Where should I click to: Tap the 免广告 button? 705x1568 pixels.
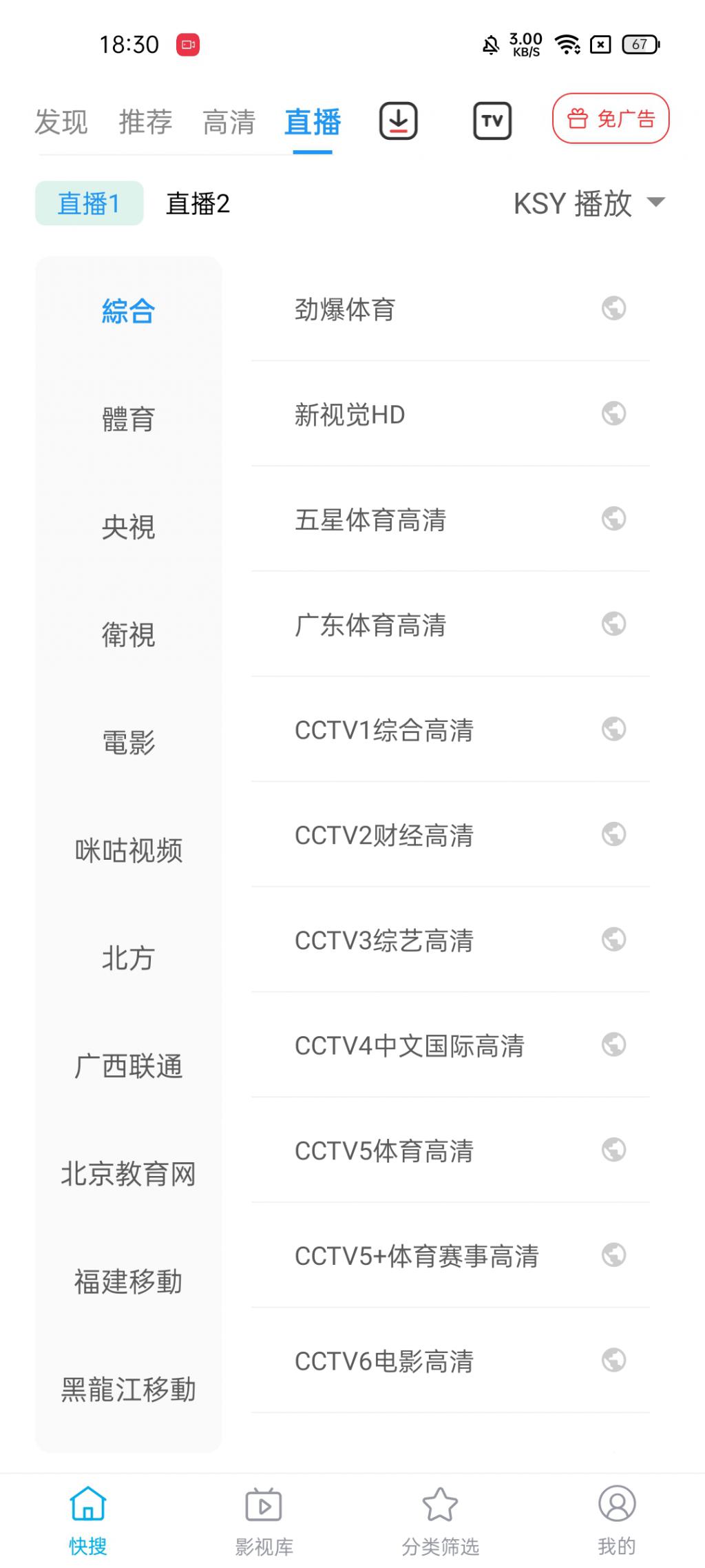pyautogui.click(x=610, y=119)
